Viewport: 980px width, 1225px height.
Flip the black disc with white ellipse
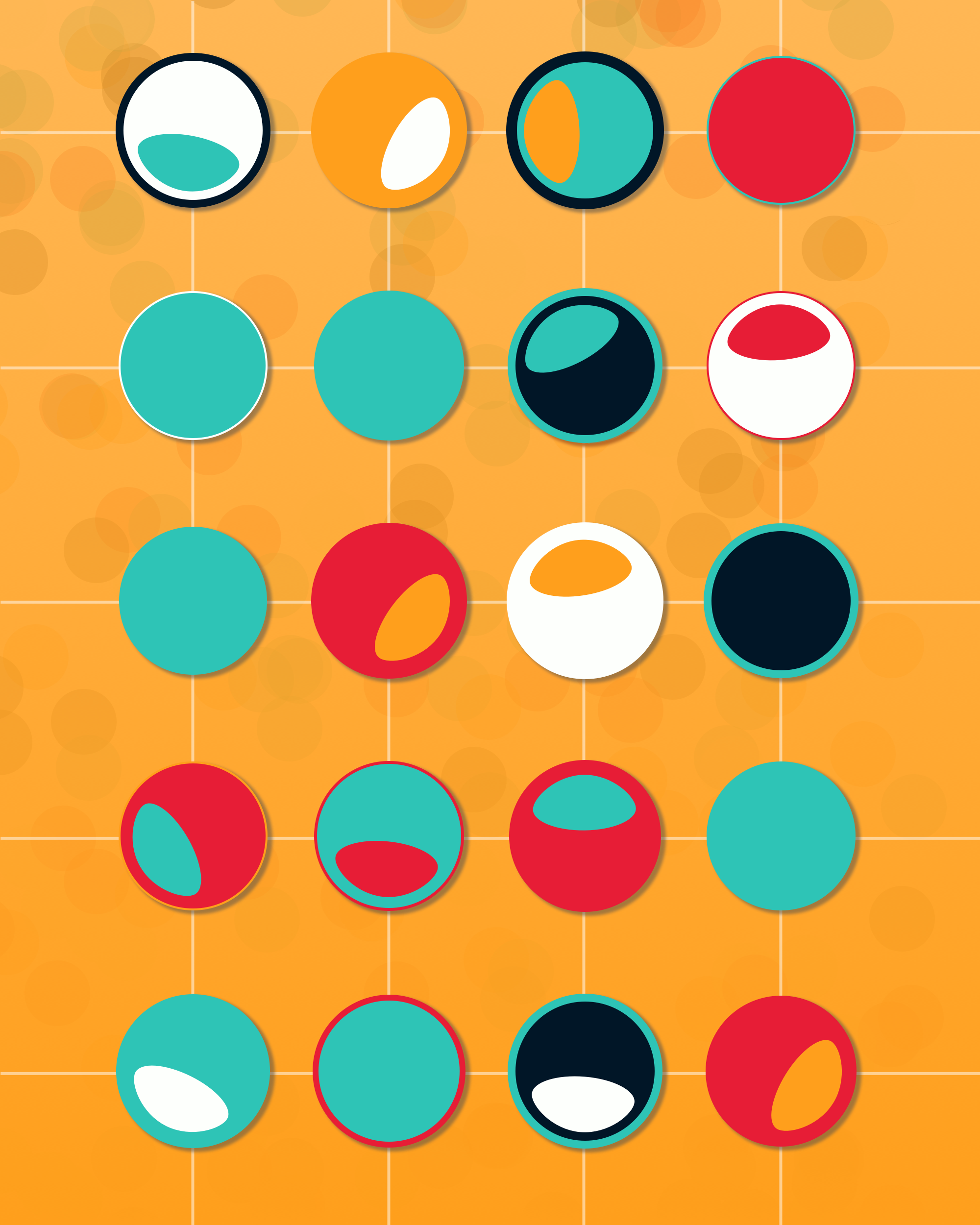[x=585, y=1071]
